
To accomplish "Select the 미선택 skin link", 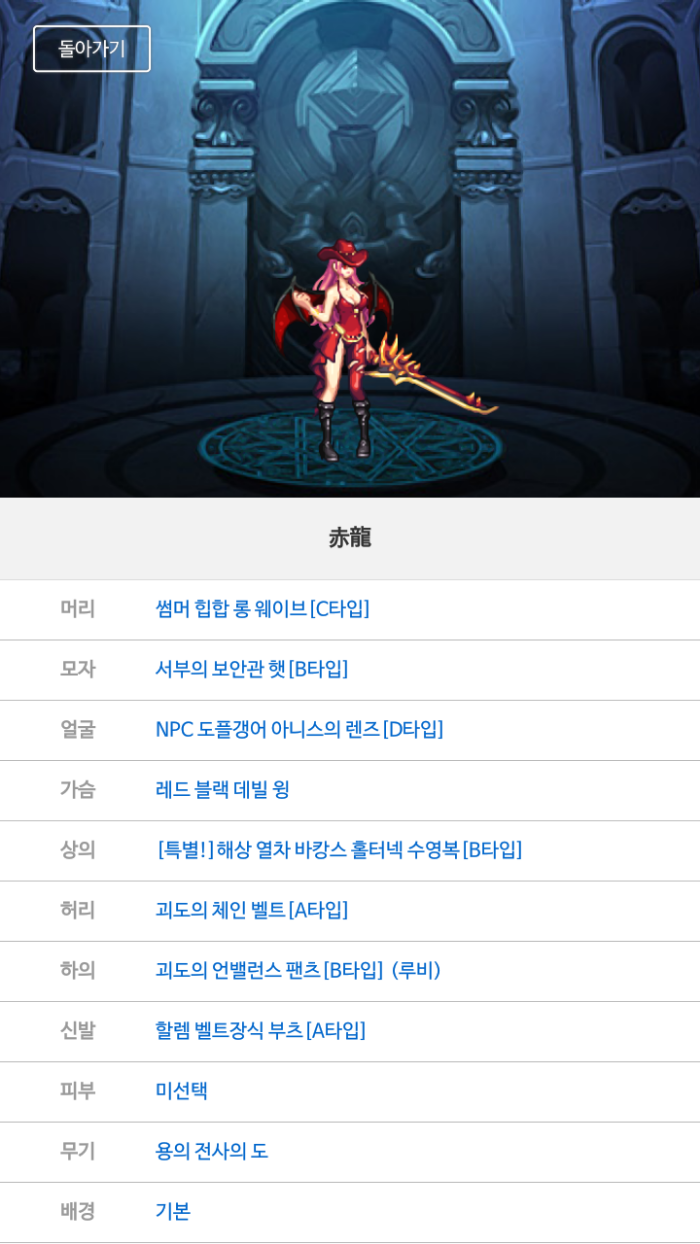I will coord(181,1090).
